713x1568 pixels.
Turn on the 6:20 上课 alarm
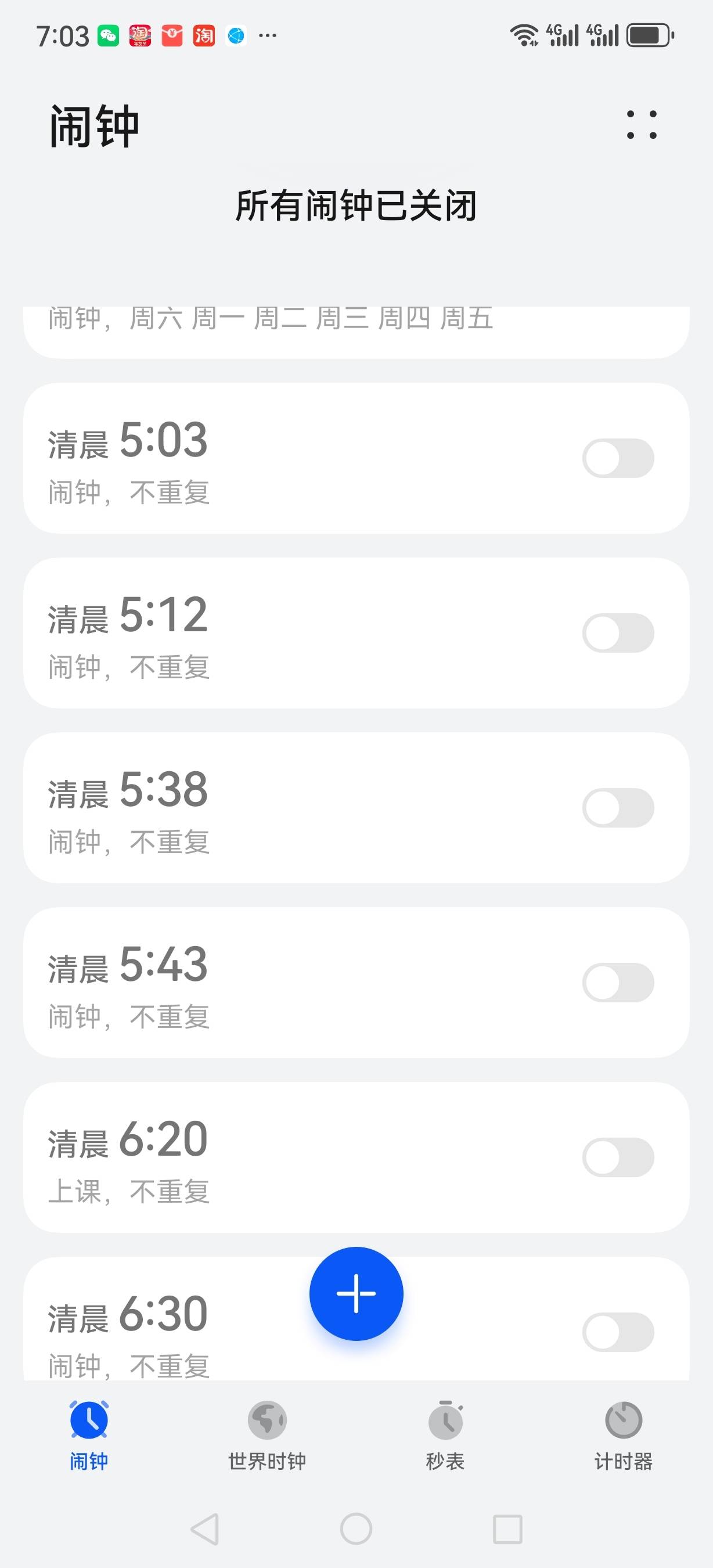click(617, 1158)
